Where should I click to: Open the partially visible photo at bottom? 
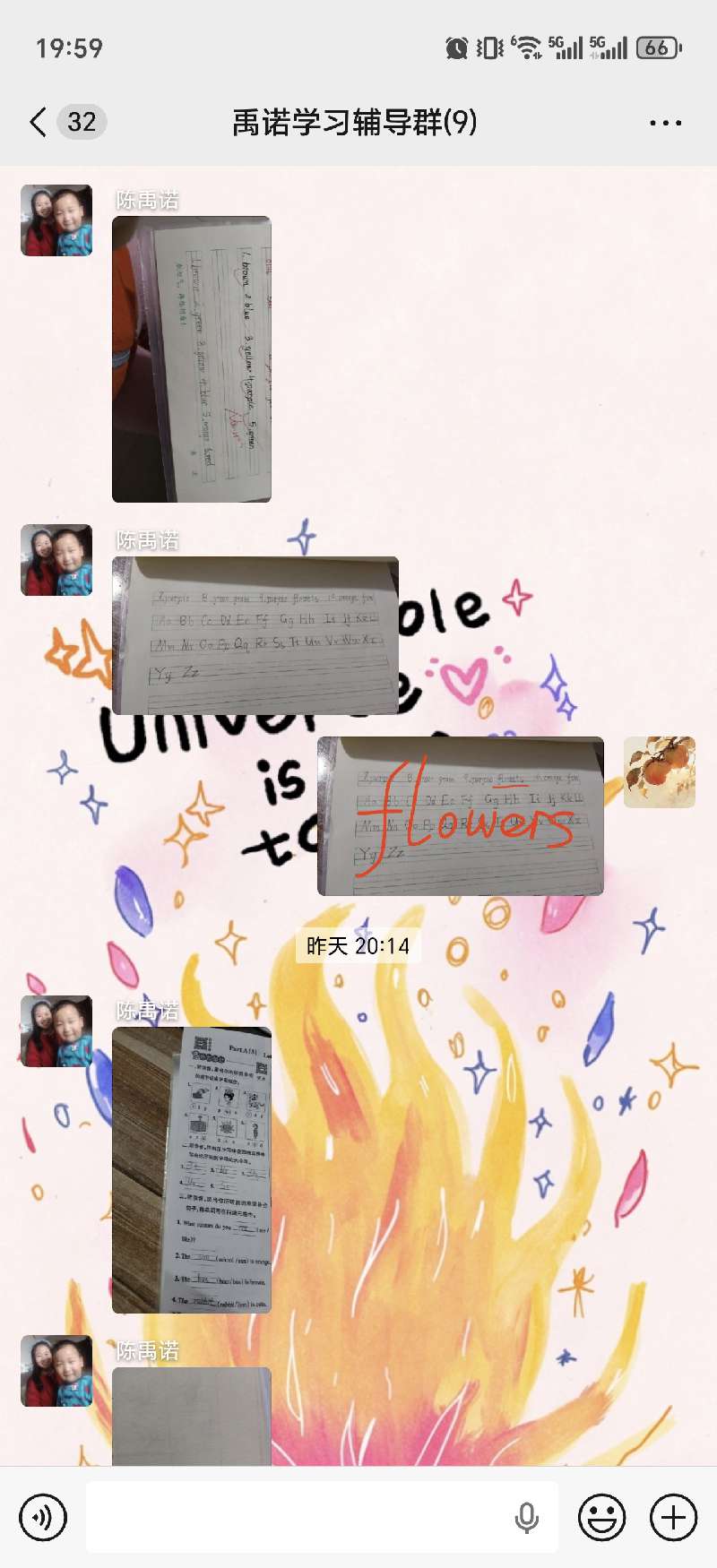(x=192, y=1416)
